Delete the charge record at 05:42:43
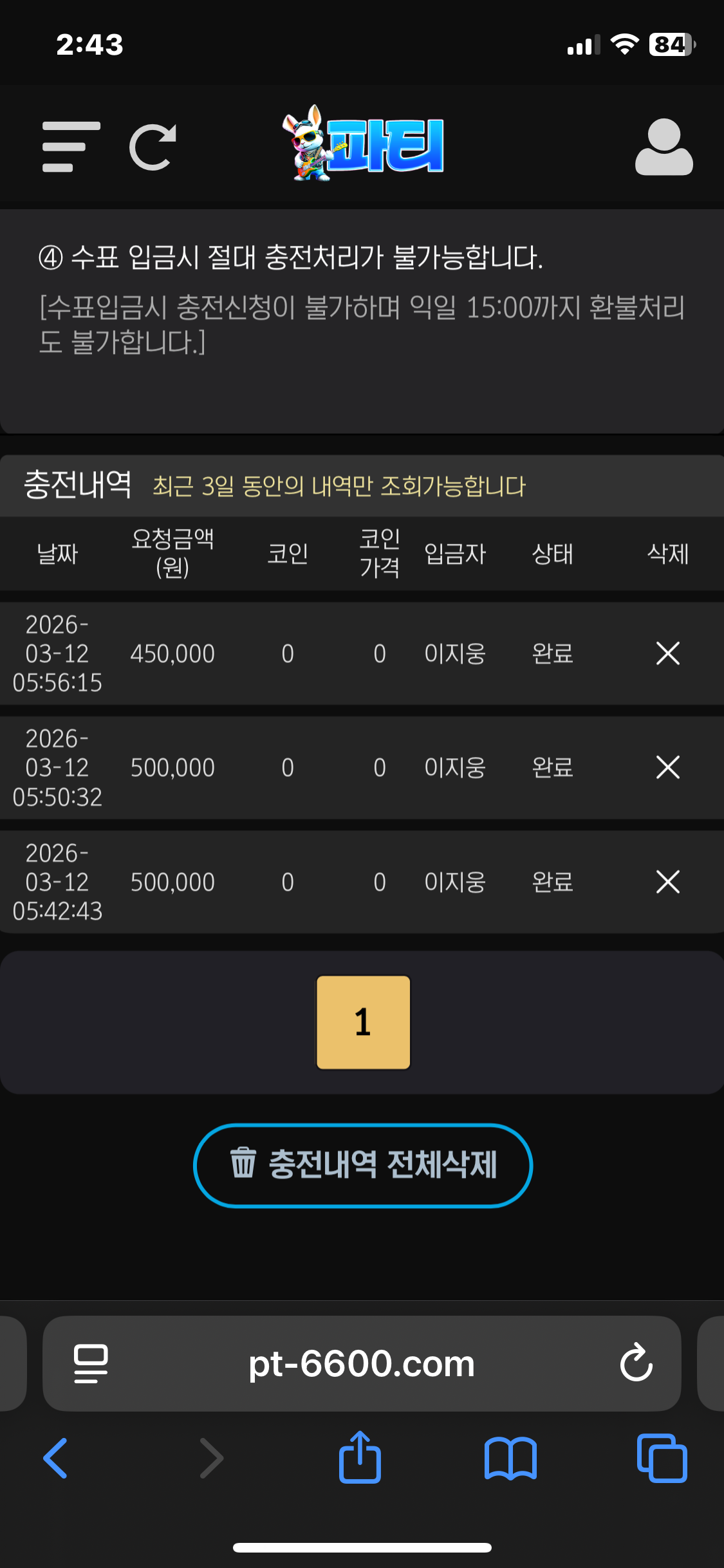Screen dimensions: 724x1568 coord(667,882)
